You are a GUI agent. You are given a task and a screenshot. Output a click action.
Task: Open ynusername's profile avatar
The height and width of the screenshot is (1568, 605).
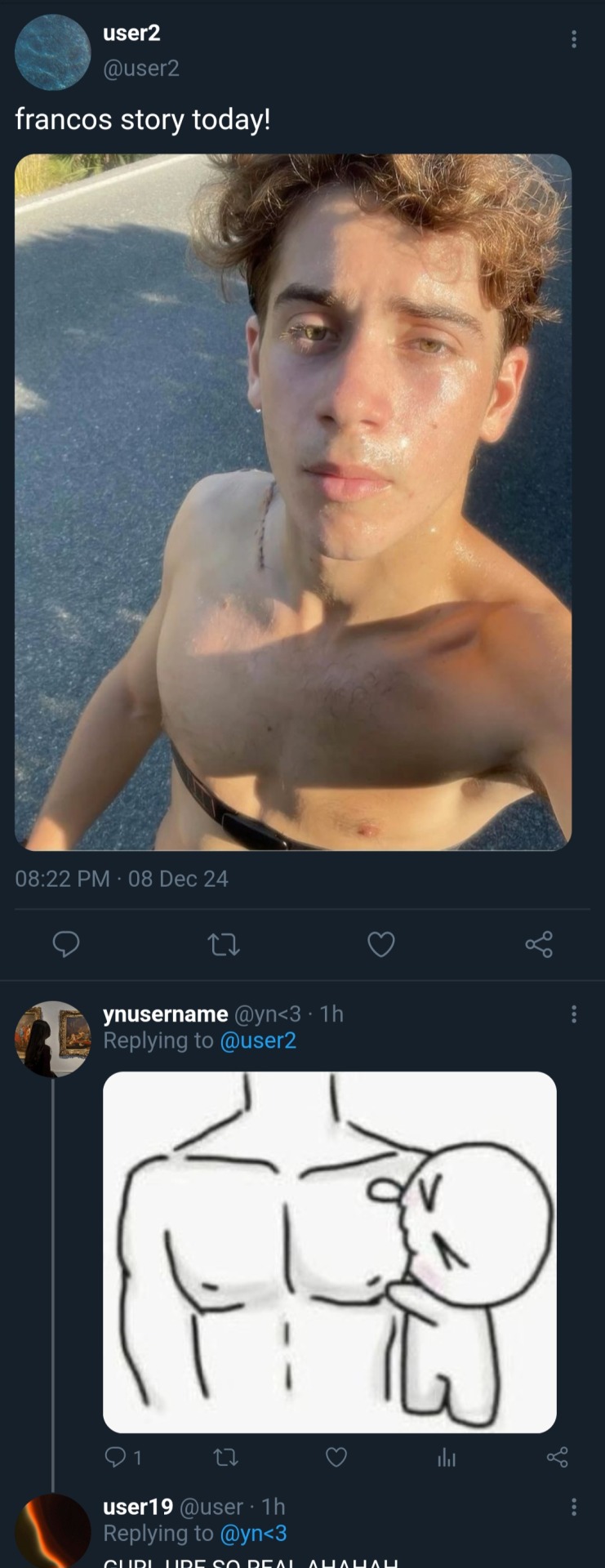52,1038
